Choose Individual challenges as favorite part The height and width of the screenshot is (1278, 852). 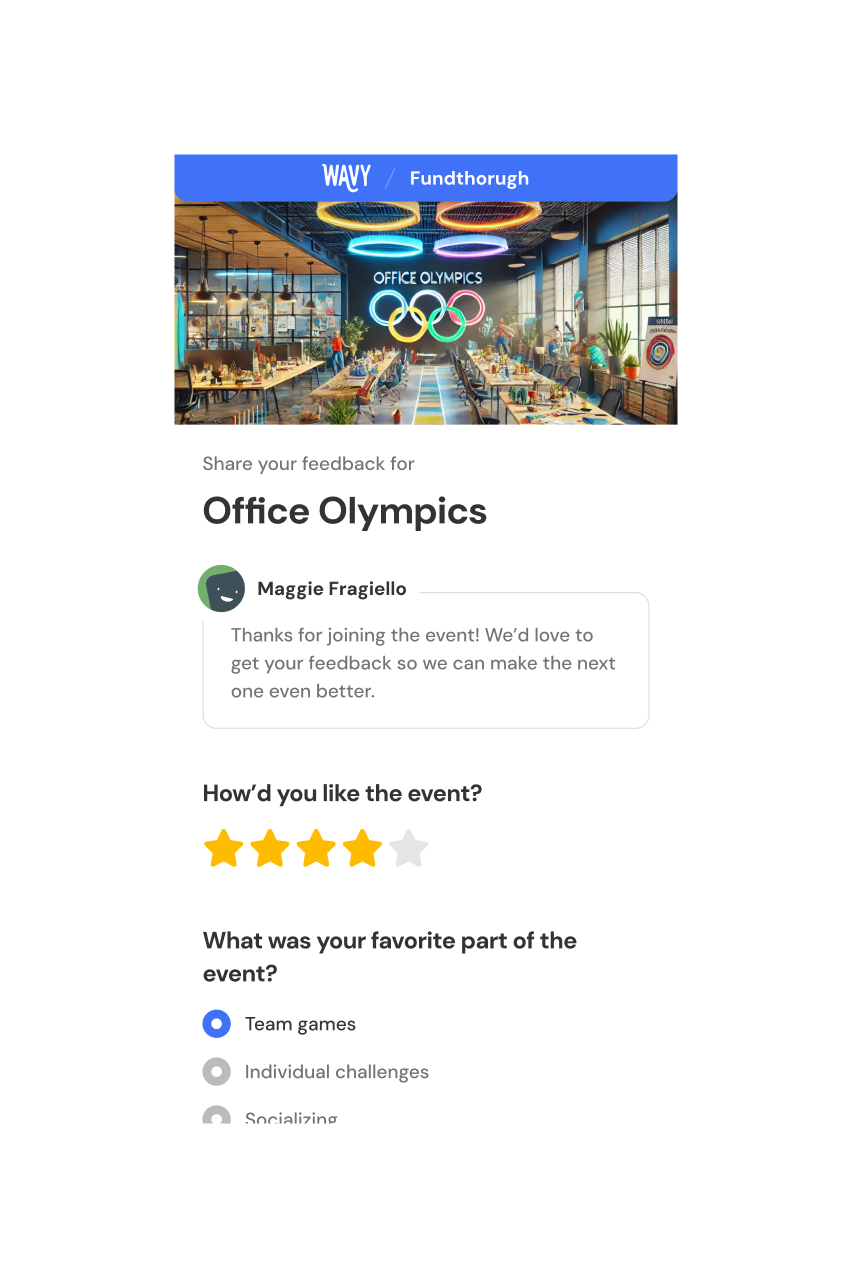pyautogui.click(x=217, y=1072)
